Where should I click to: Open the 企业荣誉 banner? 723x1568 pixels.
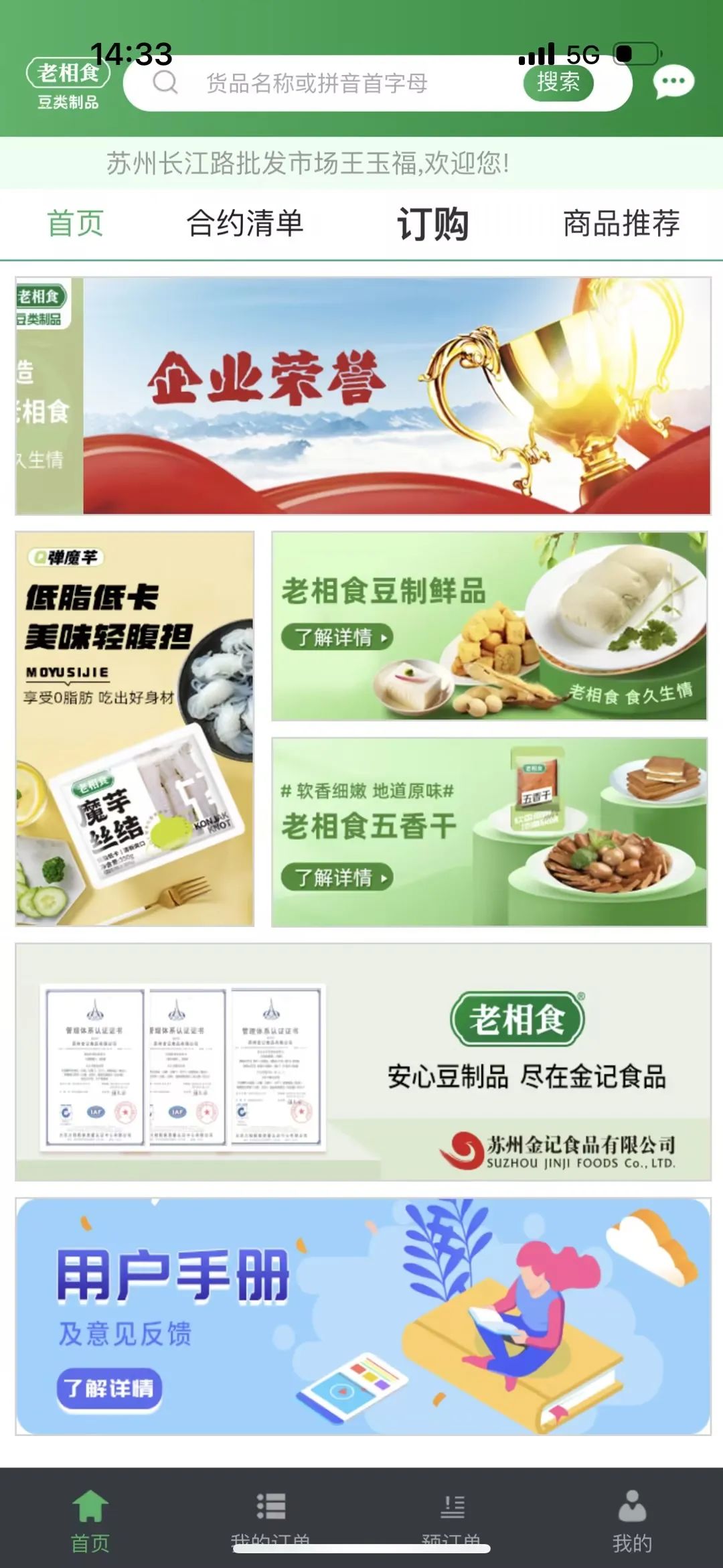point(363,396)
